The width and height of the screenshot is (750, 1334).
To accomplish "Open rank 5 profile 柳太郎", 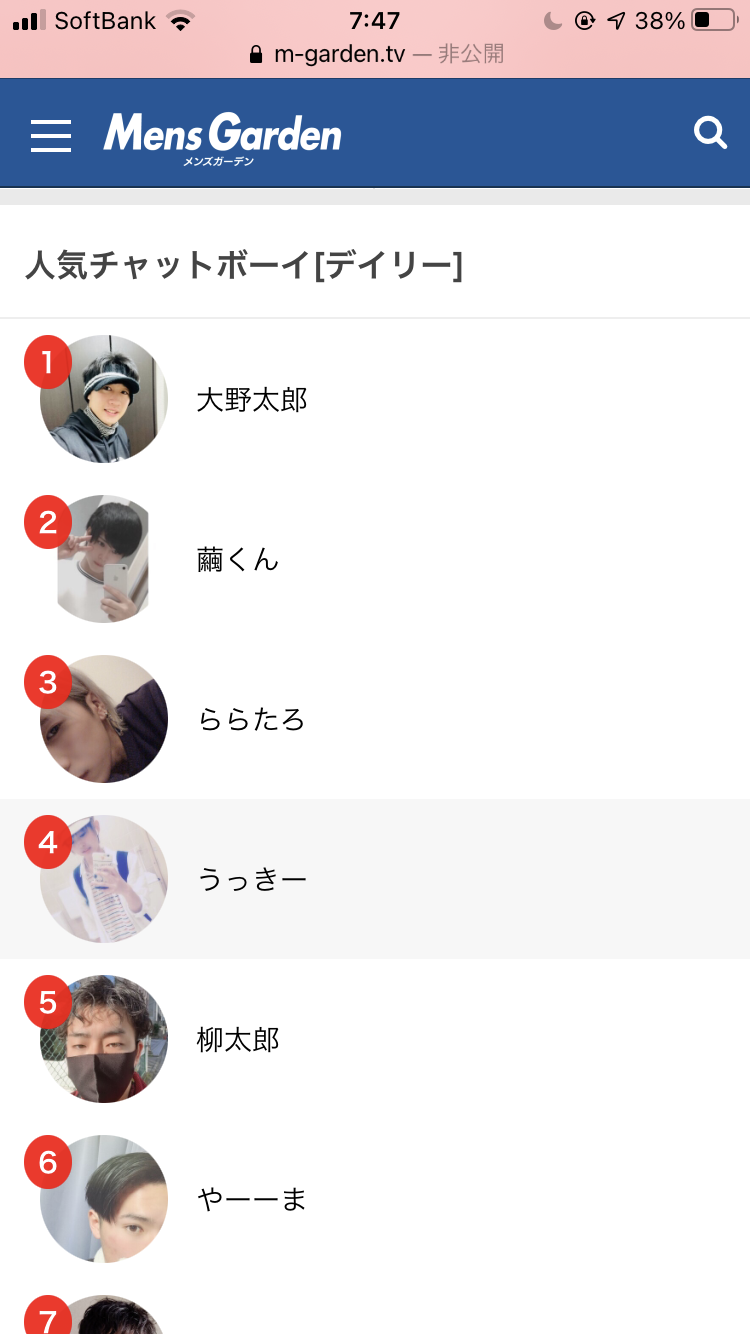I will pyautogui.click(x=375, y=1039).
